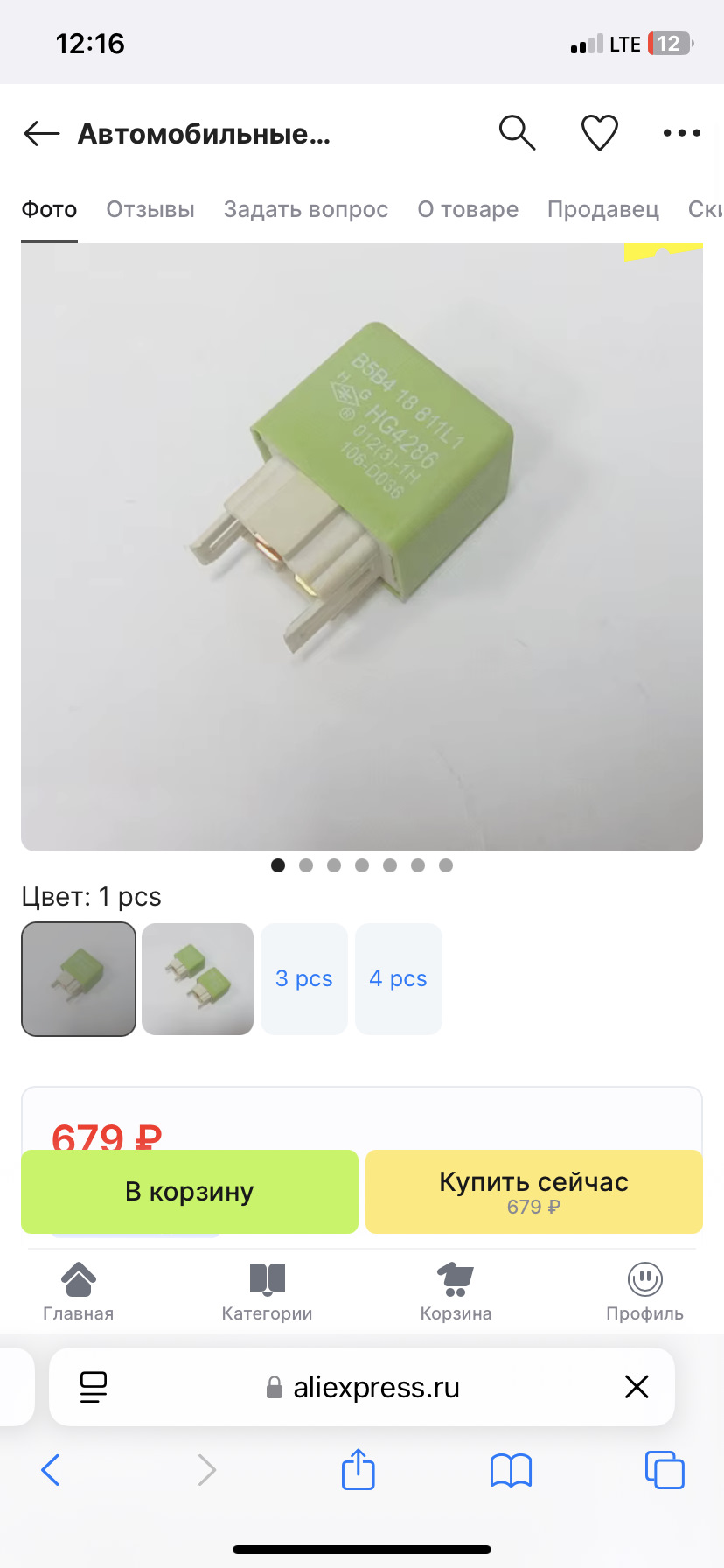The width and height of the screenshot is (724, 1568).
Task: Open the Корзина tab
Action: click(456, 1291)
